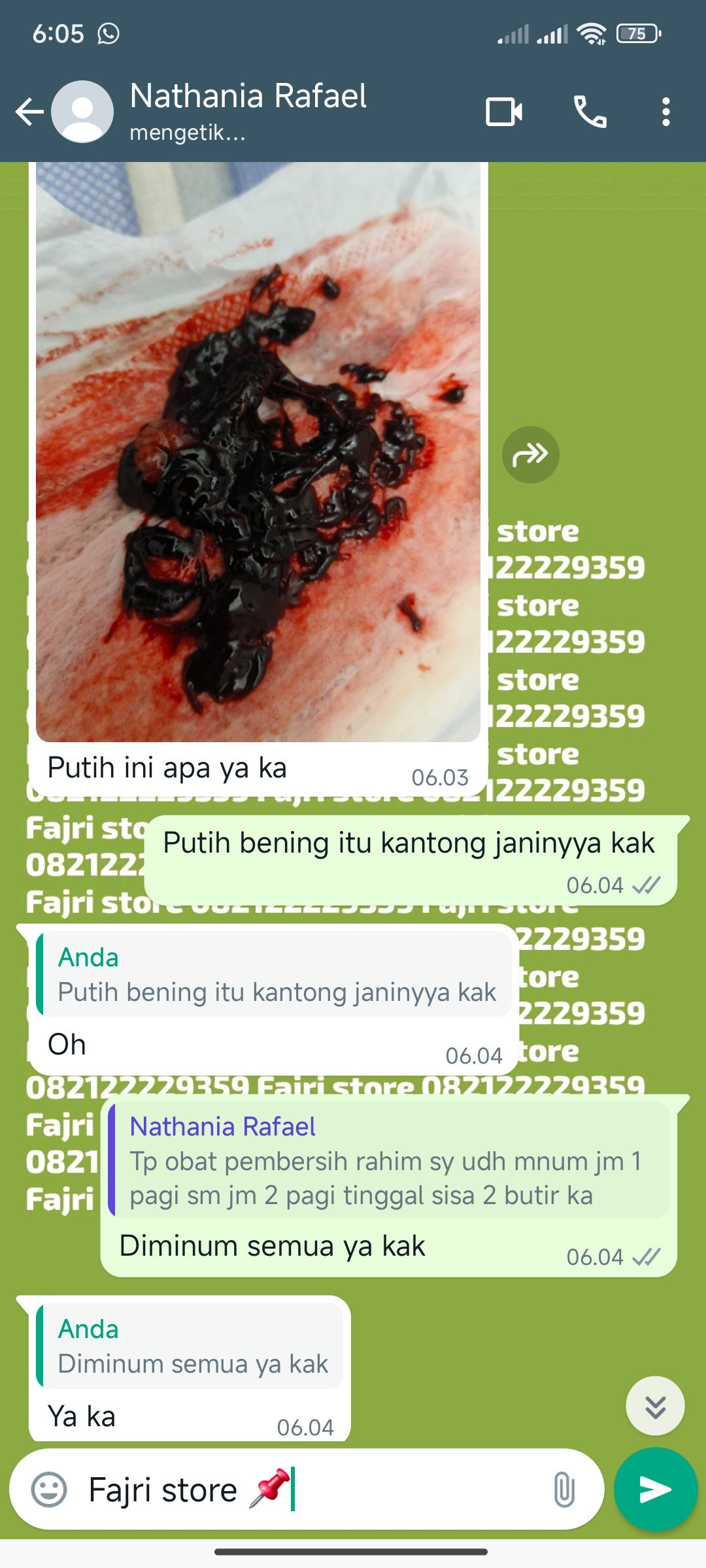Open the emoji picker
Screen dimensions: 706x1568
click(50, 1490)
